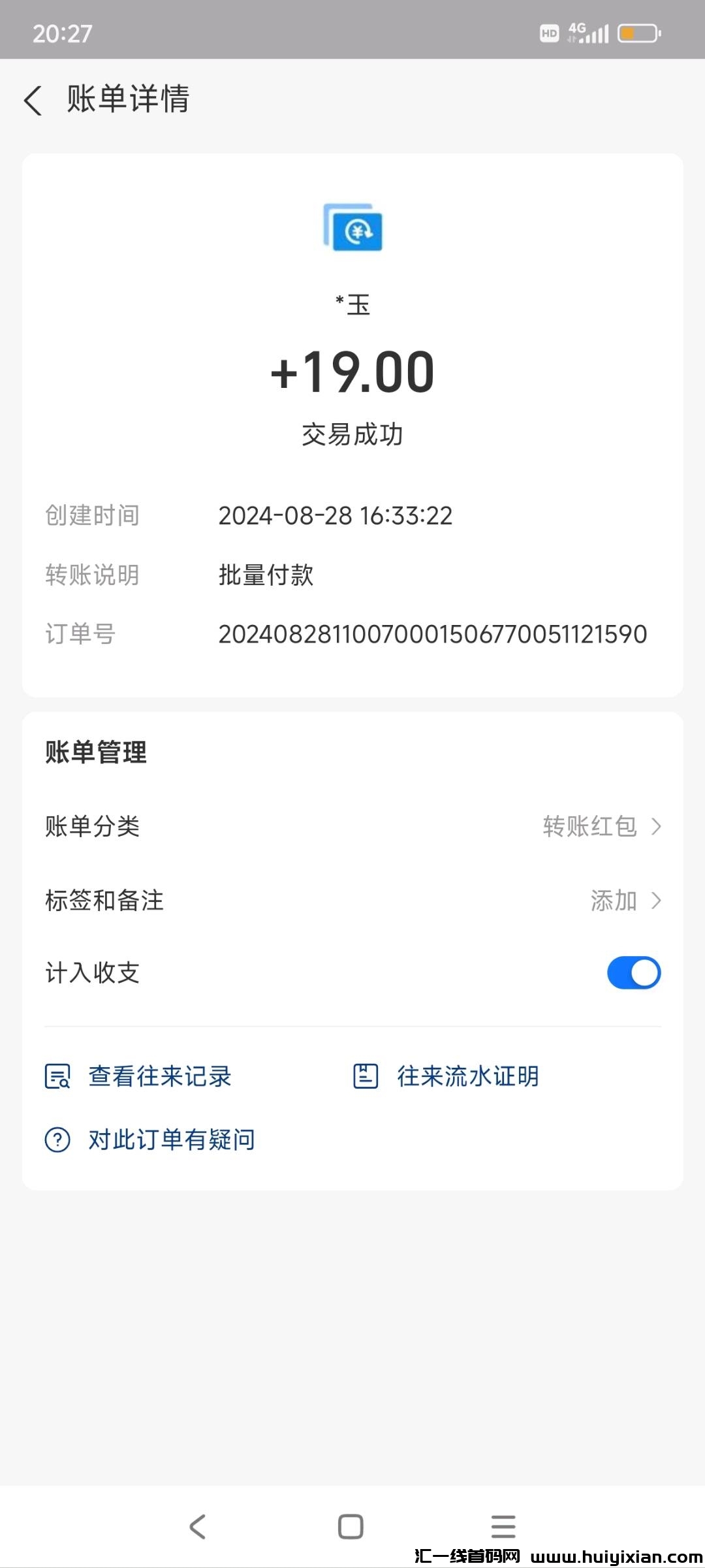Tap the recents button in the navigation bar

pos(503,1526)
